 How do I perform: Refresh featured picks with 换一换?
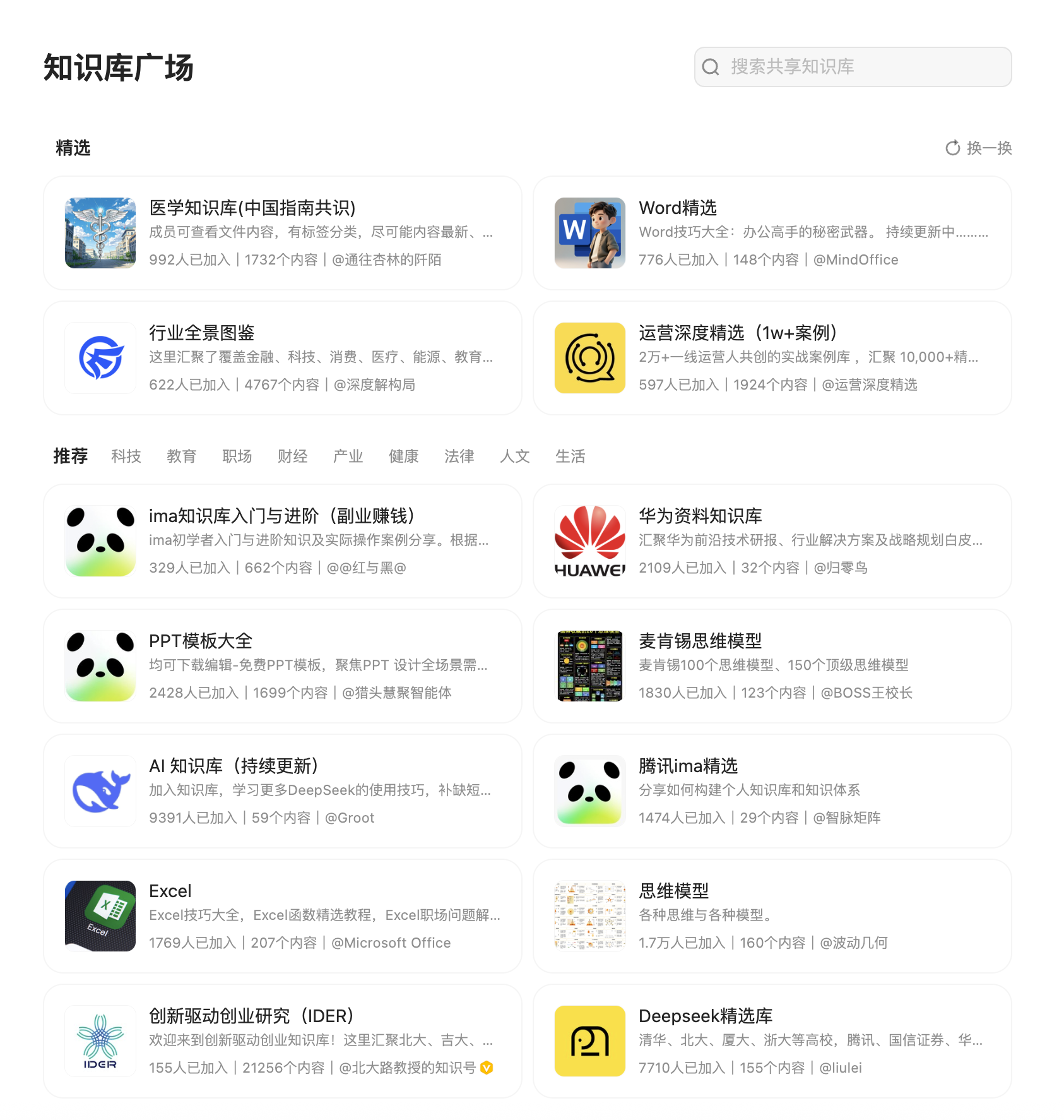pyautogui.click(x=978, y=148)
